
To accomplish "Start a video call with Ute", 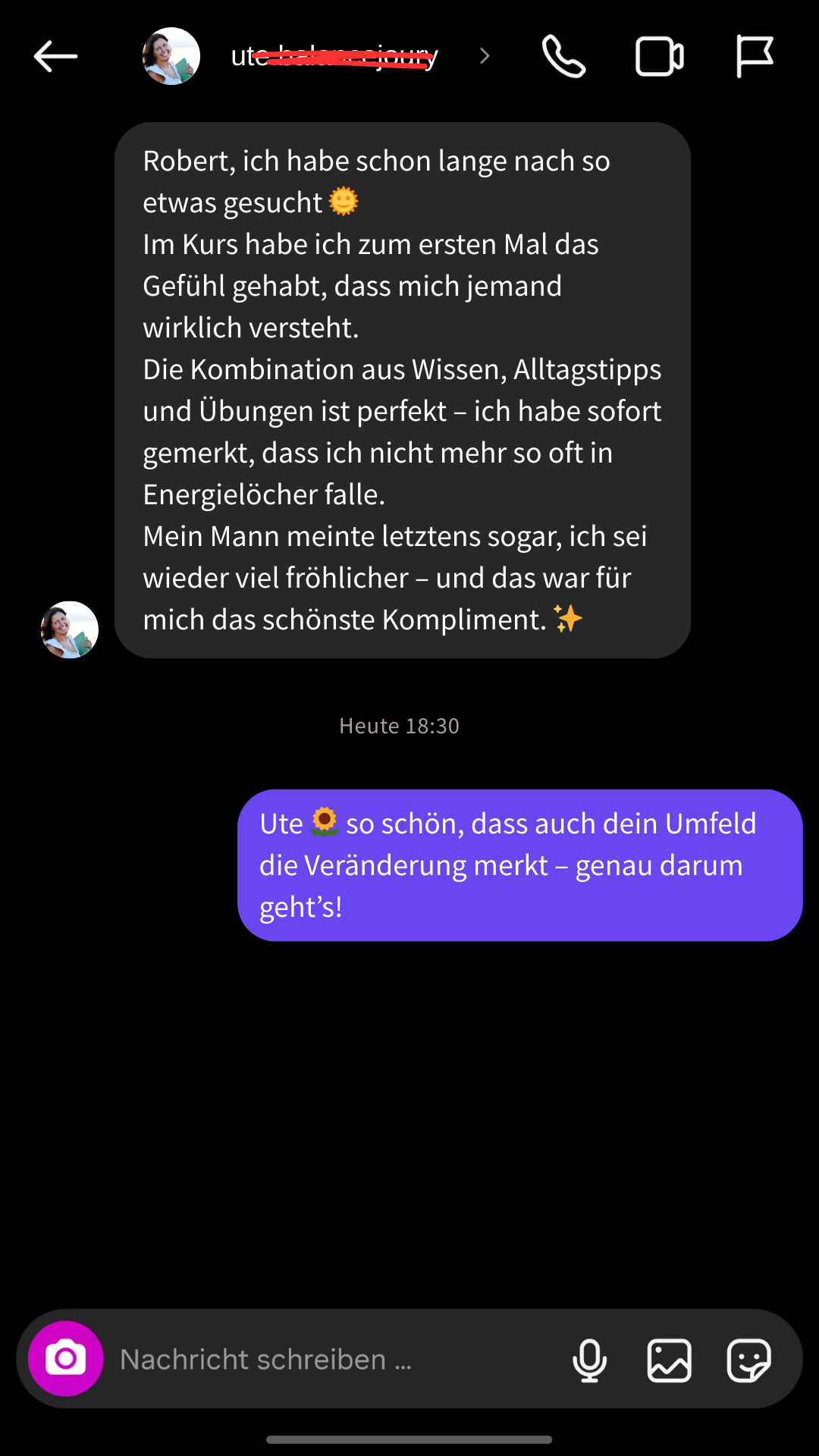I will pos(659,57).
